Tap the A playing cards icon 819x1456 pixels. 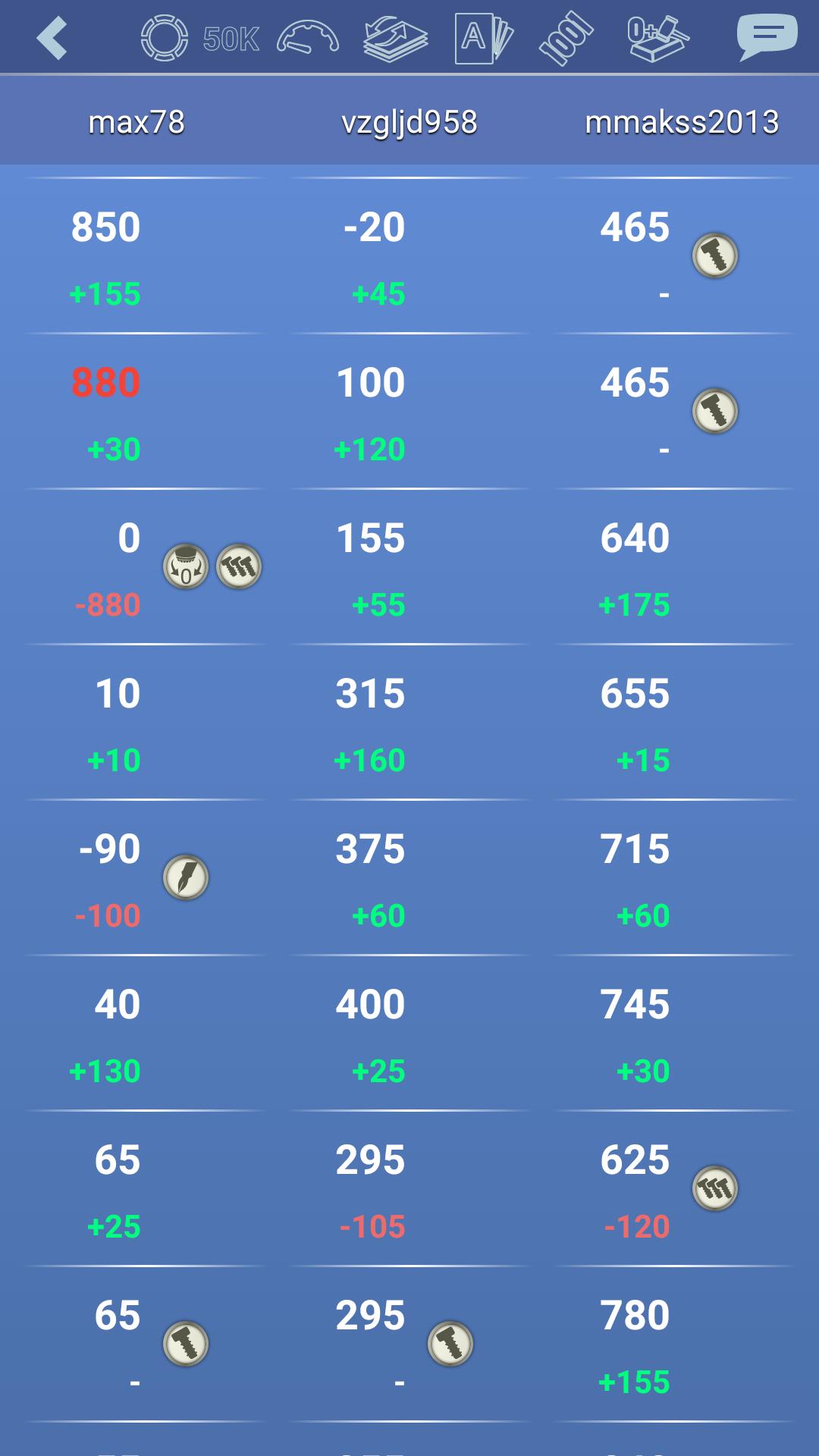pyautogui.click(x=484, y=38)
